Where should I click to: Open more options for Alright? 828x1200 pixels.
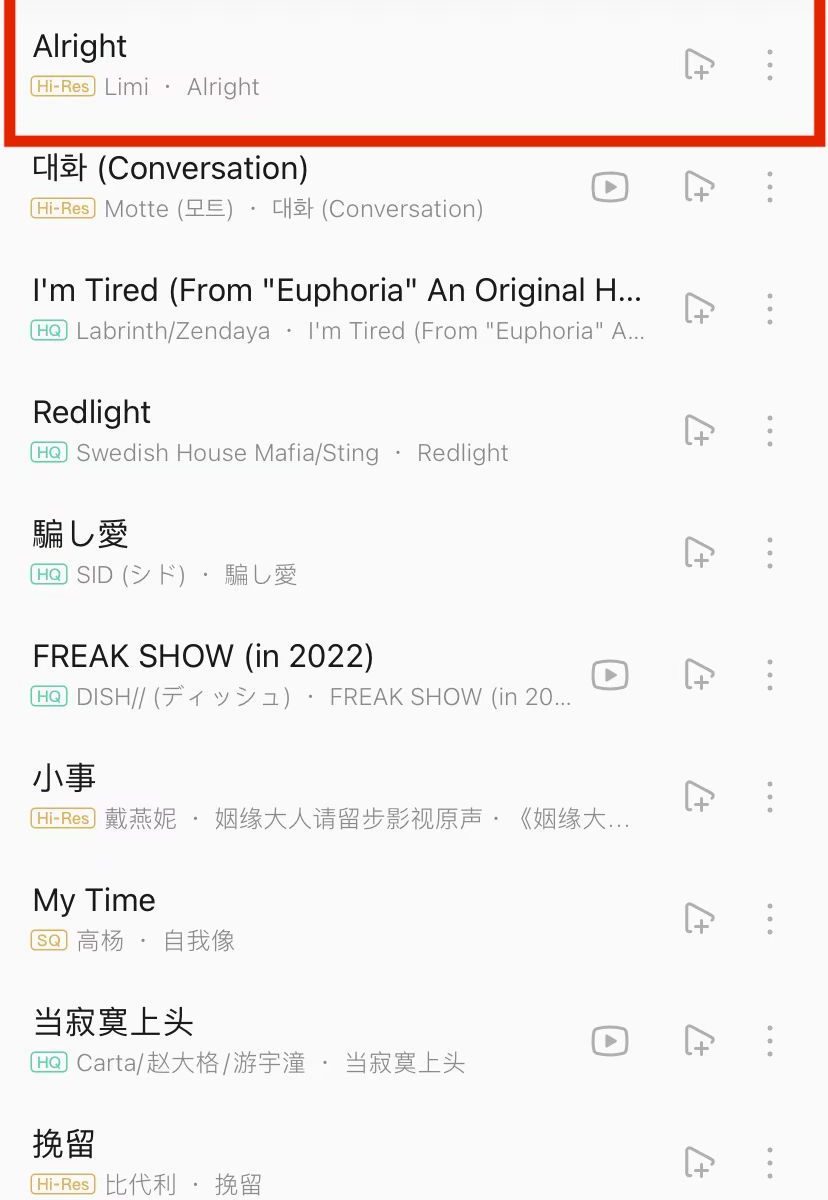tap(769, 65)
